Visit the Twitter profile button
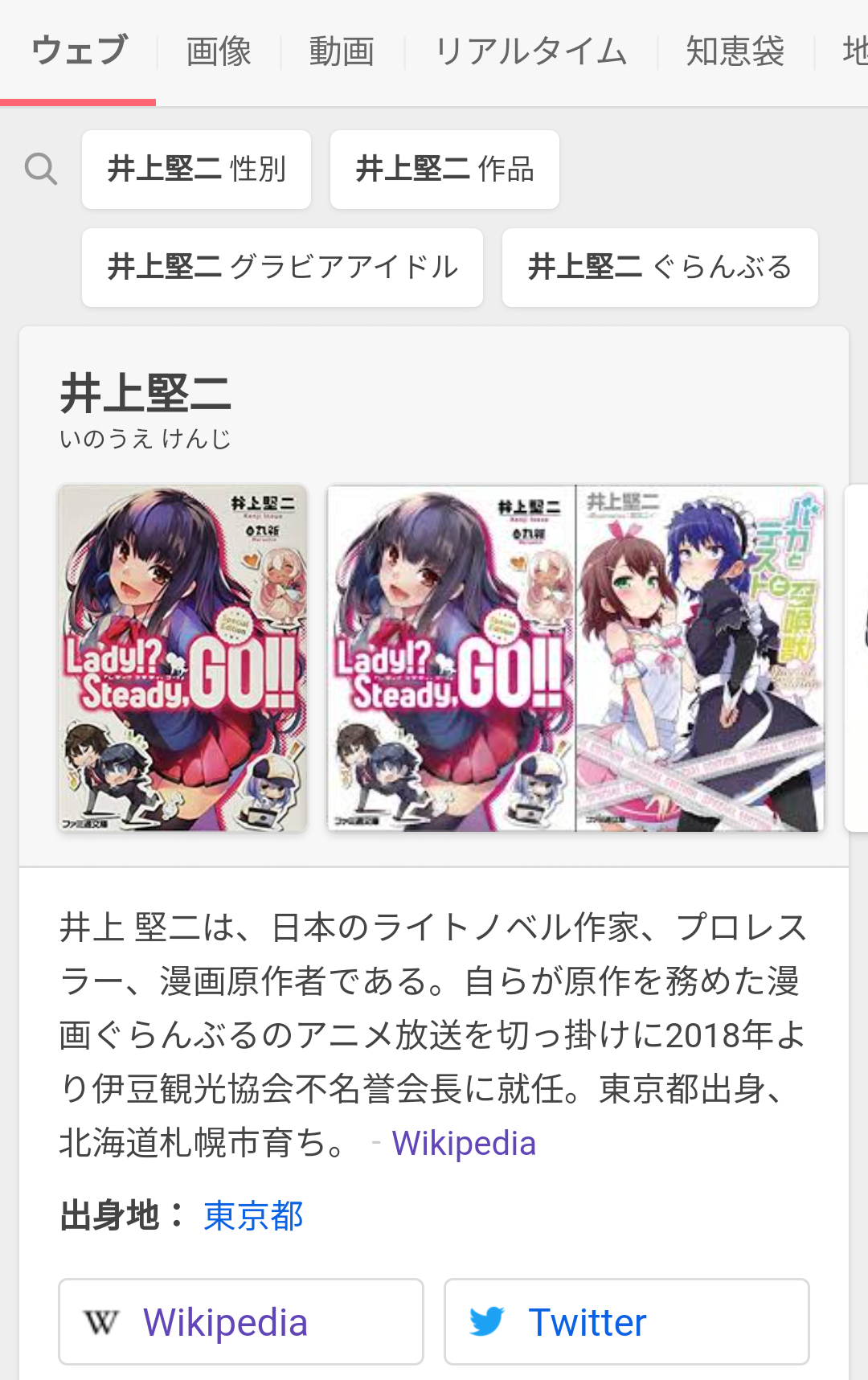Viewport: 868px width, 1380px height. tap(626, 1322)
